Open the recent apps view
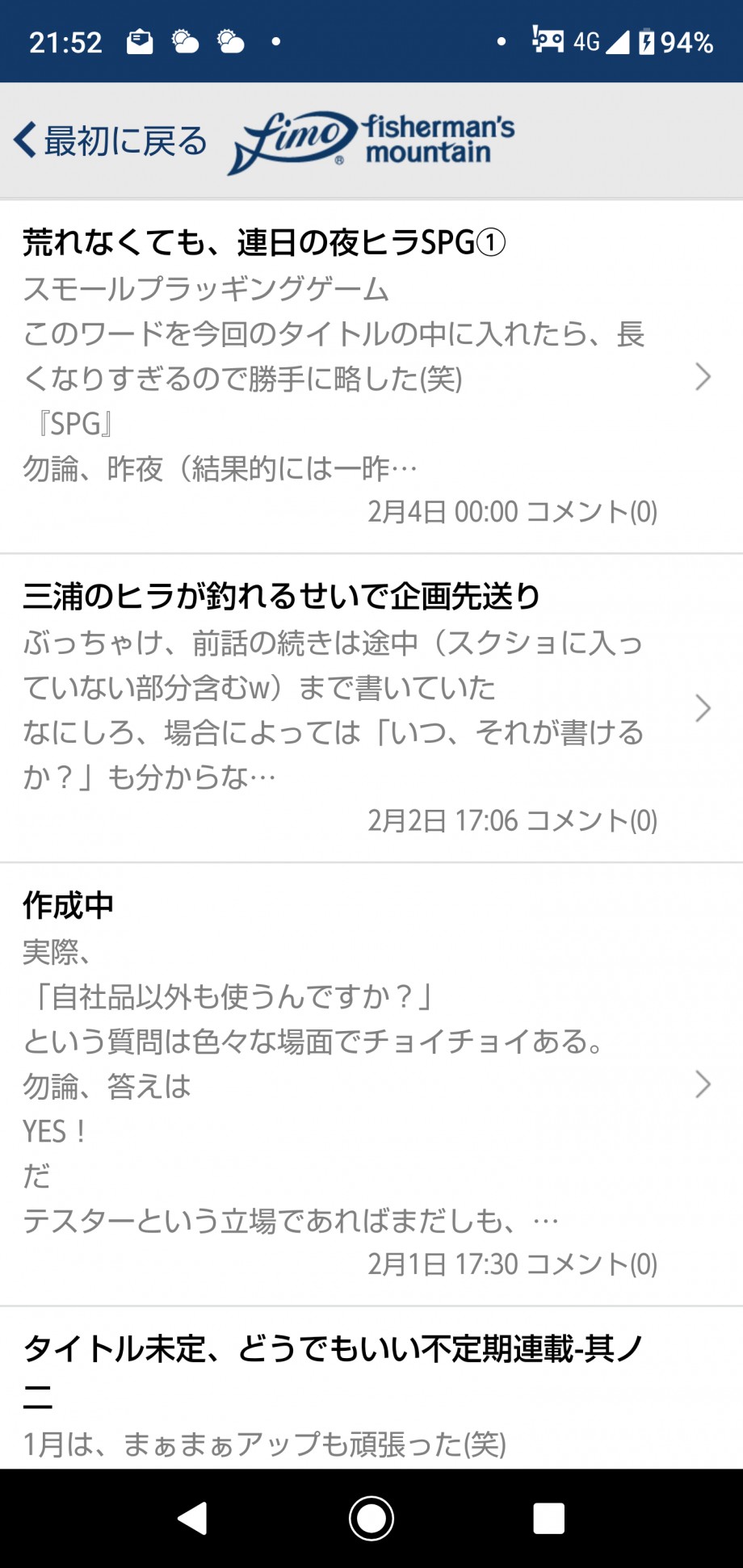Viewport: 743px width, 1568px height. pyautogui.click(x=548, y=1518)
